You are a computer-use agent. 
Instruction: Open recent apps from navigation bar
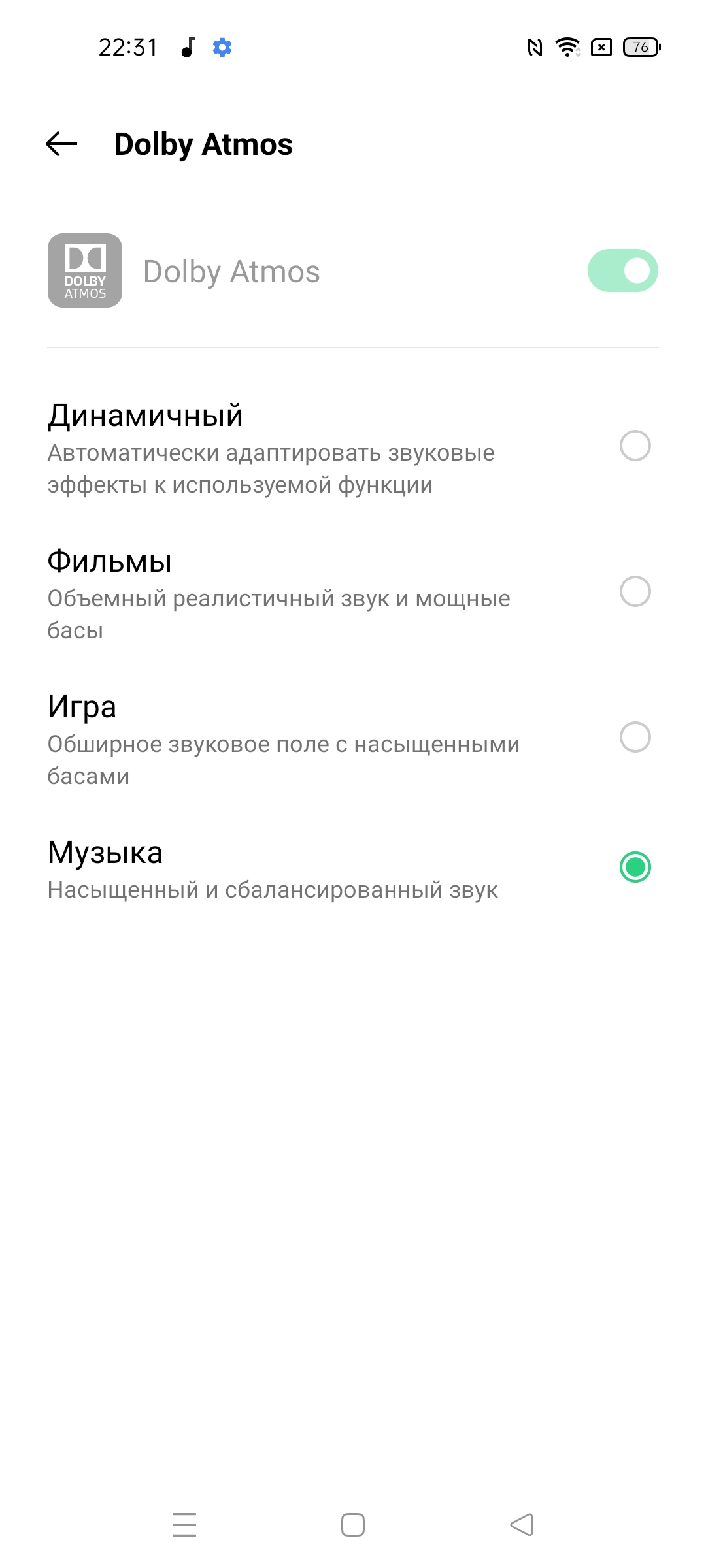pyautogui.click(x=184, y=1525)
